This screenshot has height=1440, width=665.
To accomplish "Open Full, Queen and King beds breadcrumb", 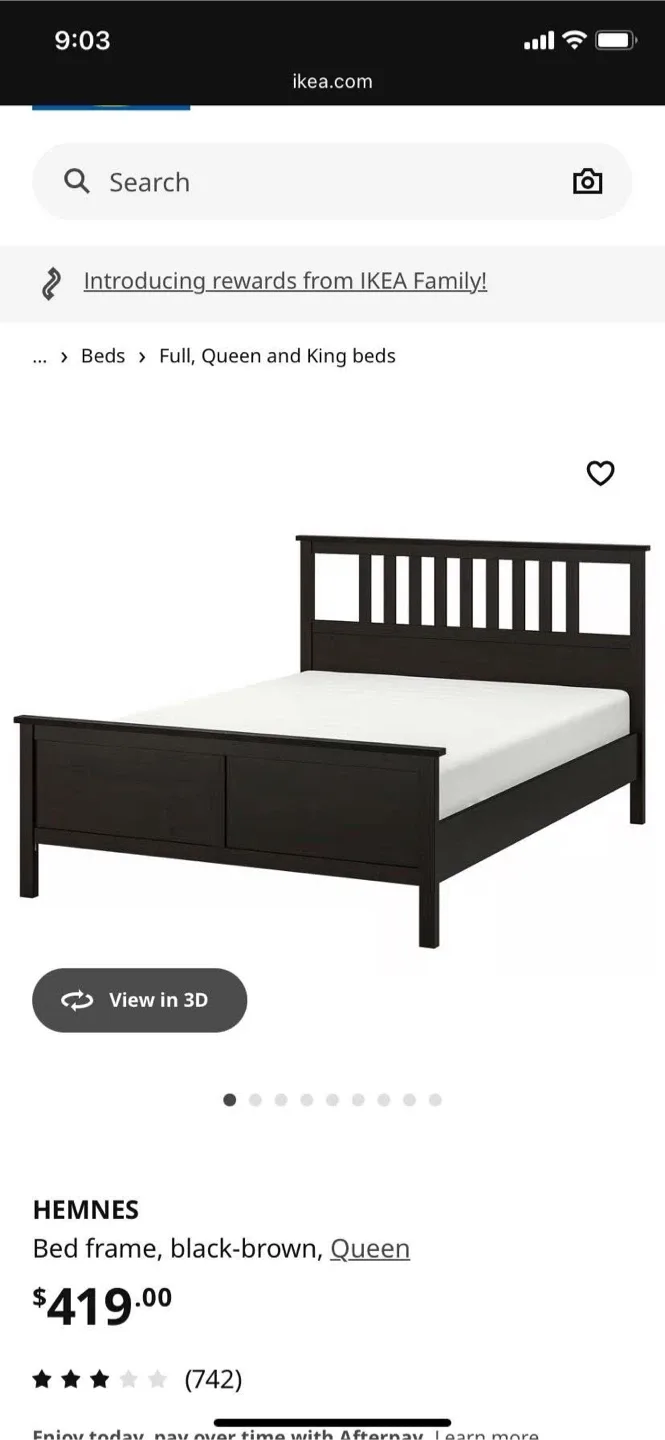I will (x=277, y=356).
